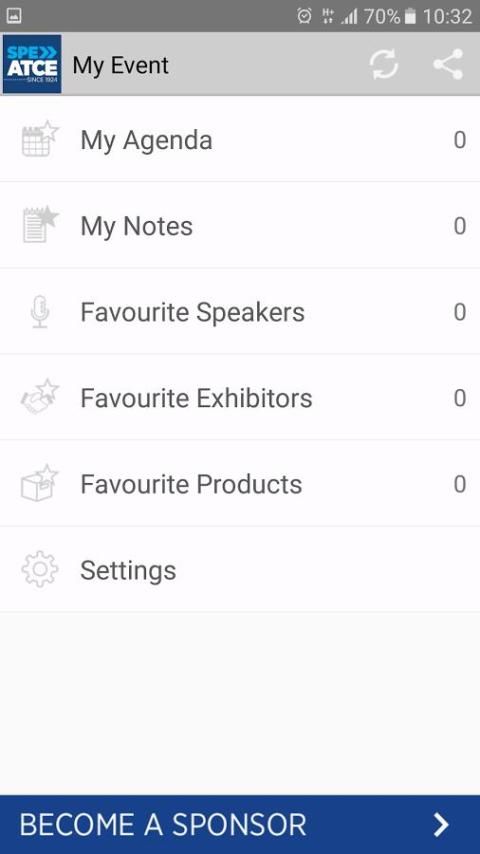The height and width of the screenshot is (854, 480).
Task: Open Settings
Action: [240, 570]
